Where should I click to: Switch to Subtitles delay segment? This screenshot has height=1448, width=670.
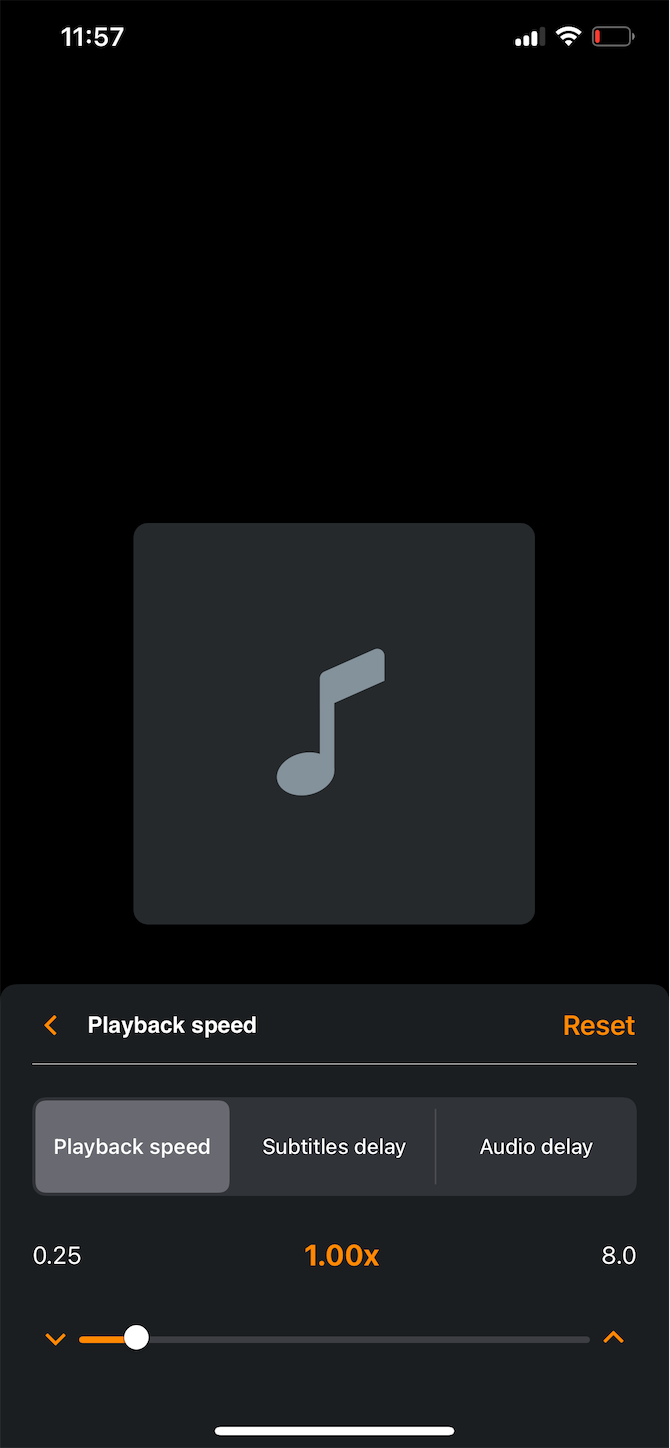[x=334, y=1147]
